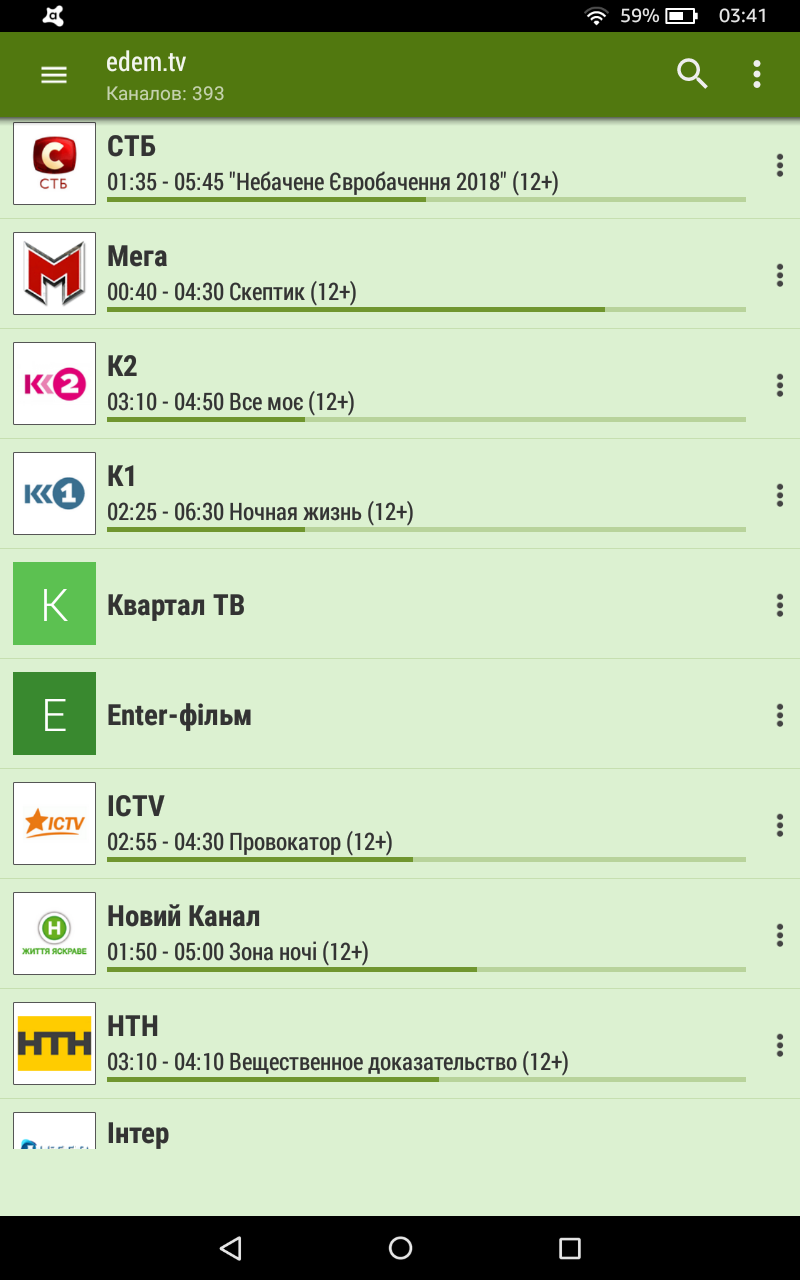800x1280 pixels.
Task: Open channel search
Action: coord(692,74)
